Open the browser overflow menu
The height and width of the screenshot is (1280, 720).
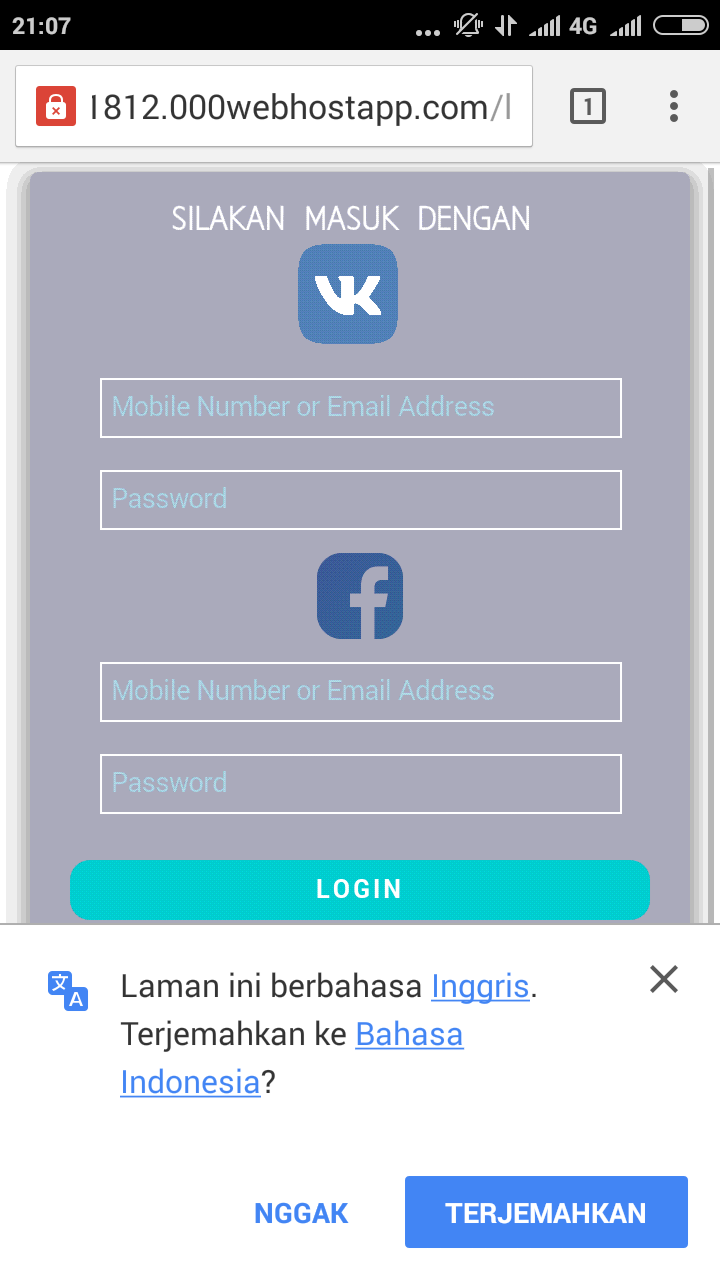point(674,106)
